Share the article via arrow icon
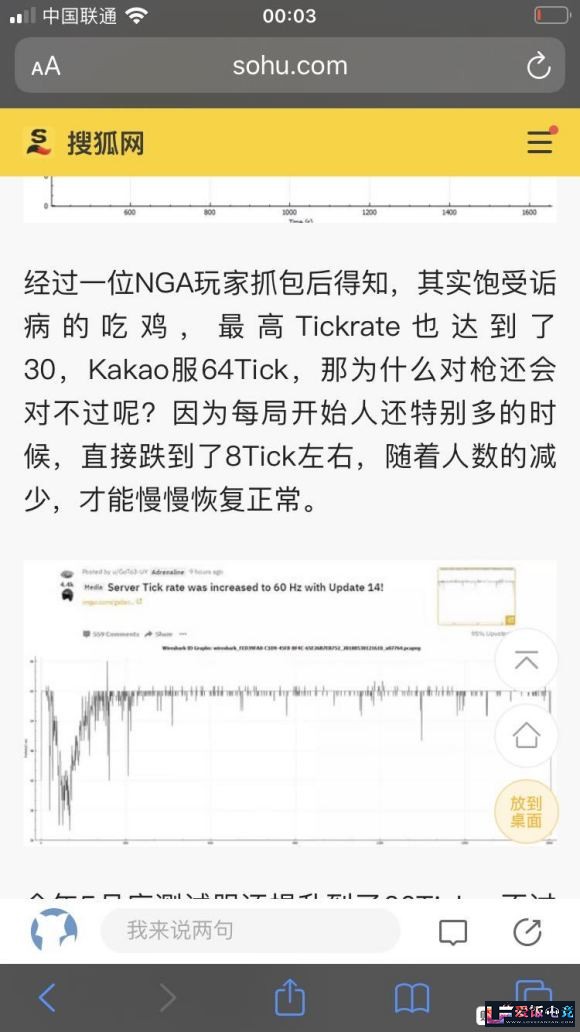This screenshot has height=1032, width=580. pos(527,931)
